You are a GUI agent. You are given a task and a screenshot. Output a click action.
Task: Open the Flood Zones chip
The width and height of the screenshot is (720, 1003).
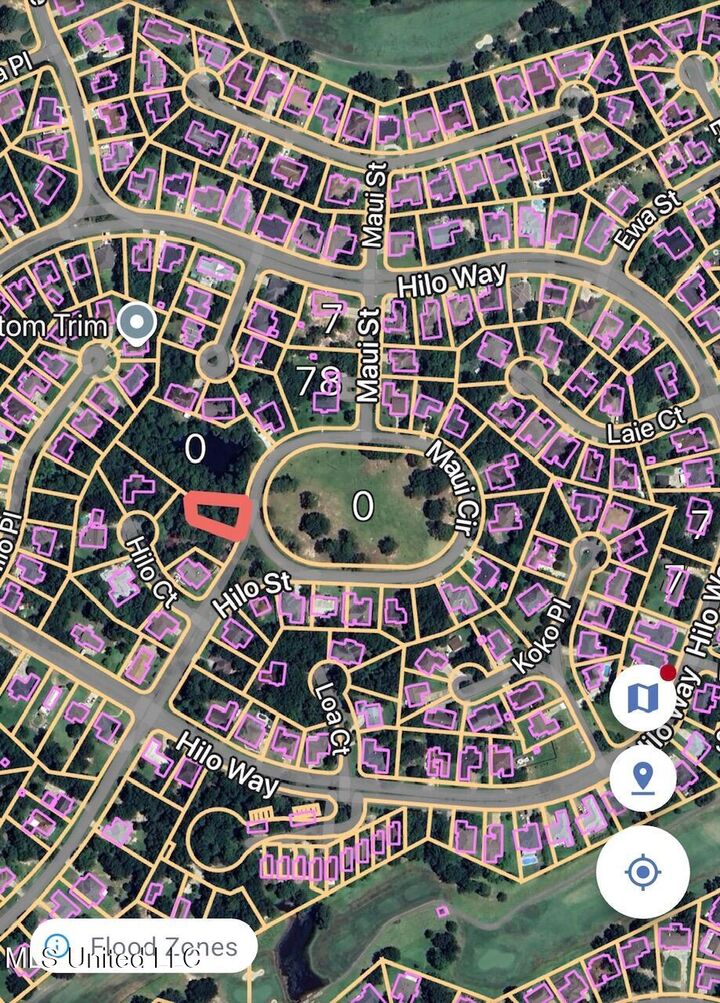point(143,946)
